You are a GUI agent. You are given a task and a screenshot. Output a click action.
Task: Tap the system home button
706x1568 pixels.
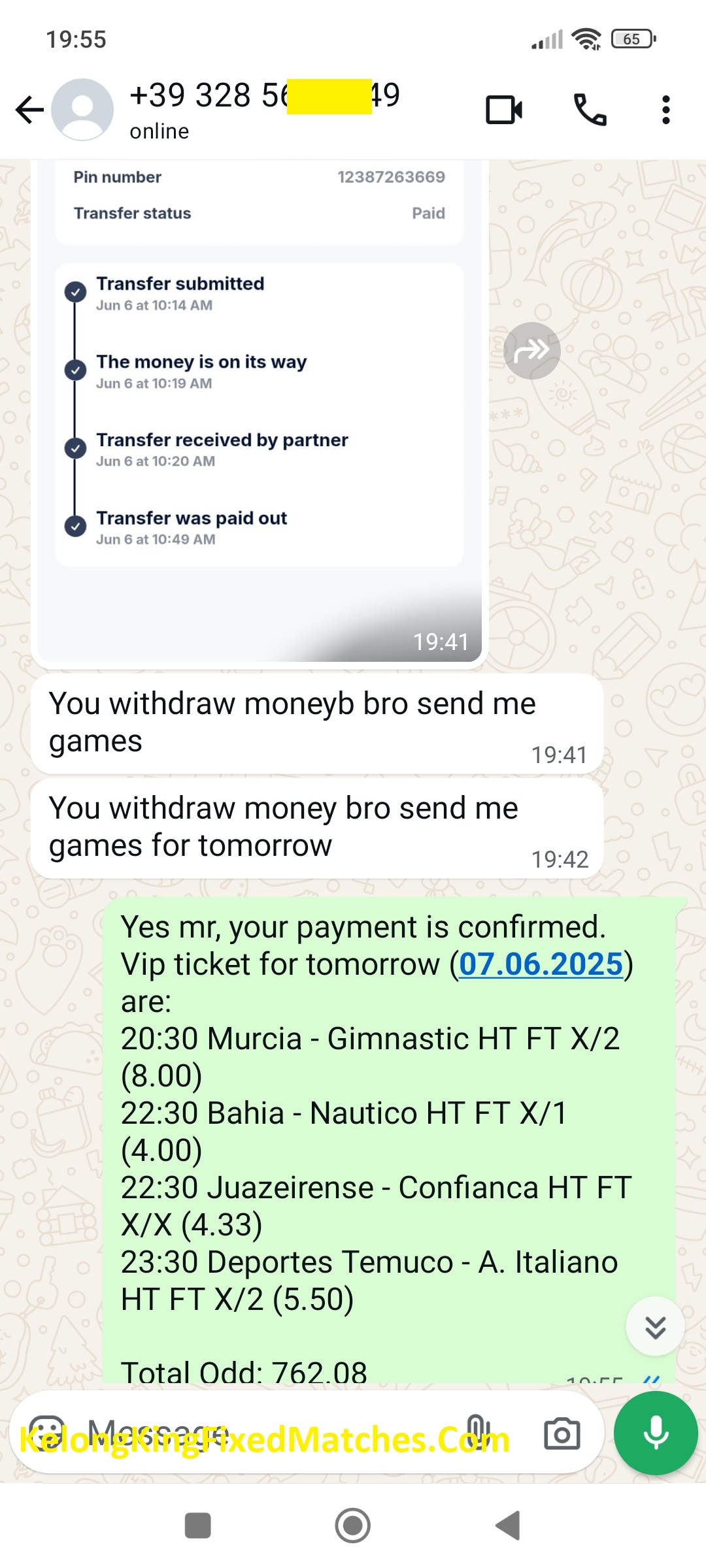(353, 1526)
